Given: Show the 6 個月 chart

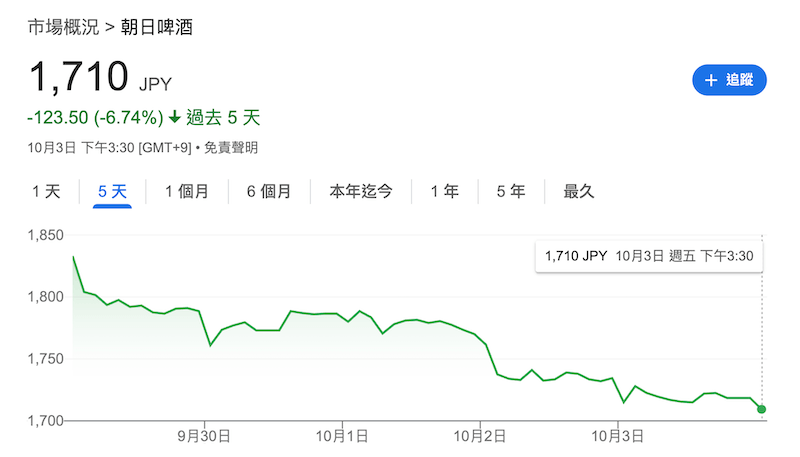Looking at the screenshot, I should pyautogui.click(x=269, y=191).
